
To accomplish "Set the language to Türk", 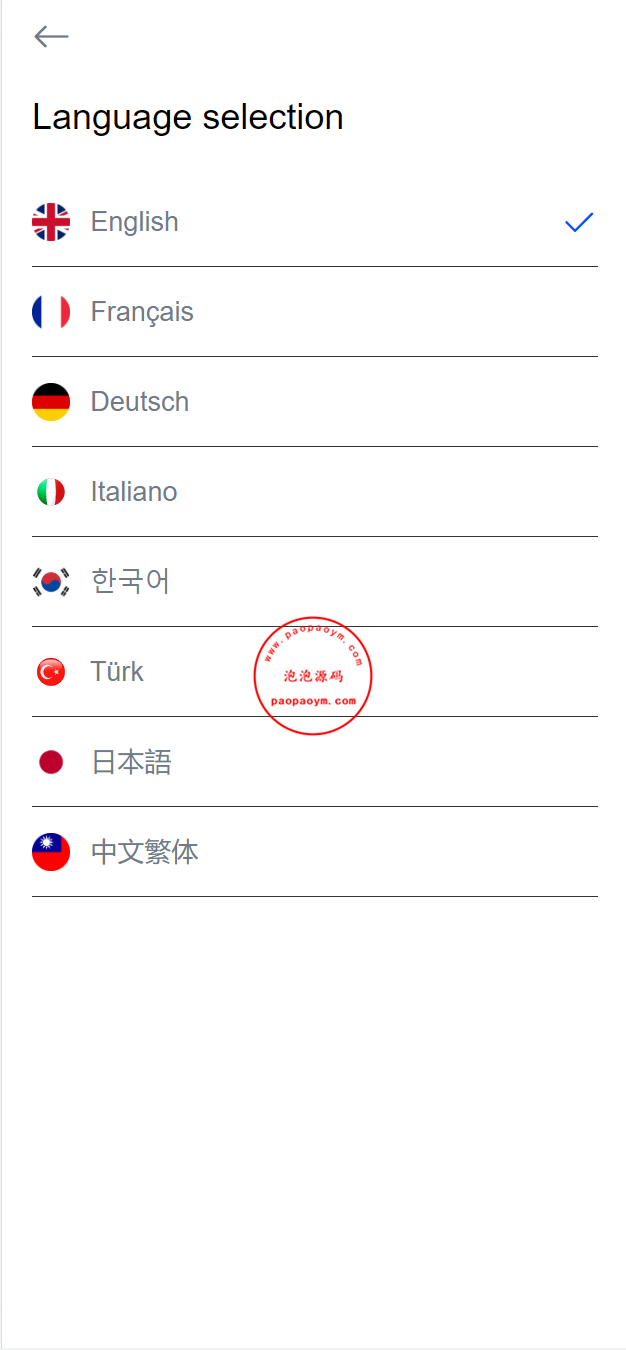I will pos(315,672).
